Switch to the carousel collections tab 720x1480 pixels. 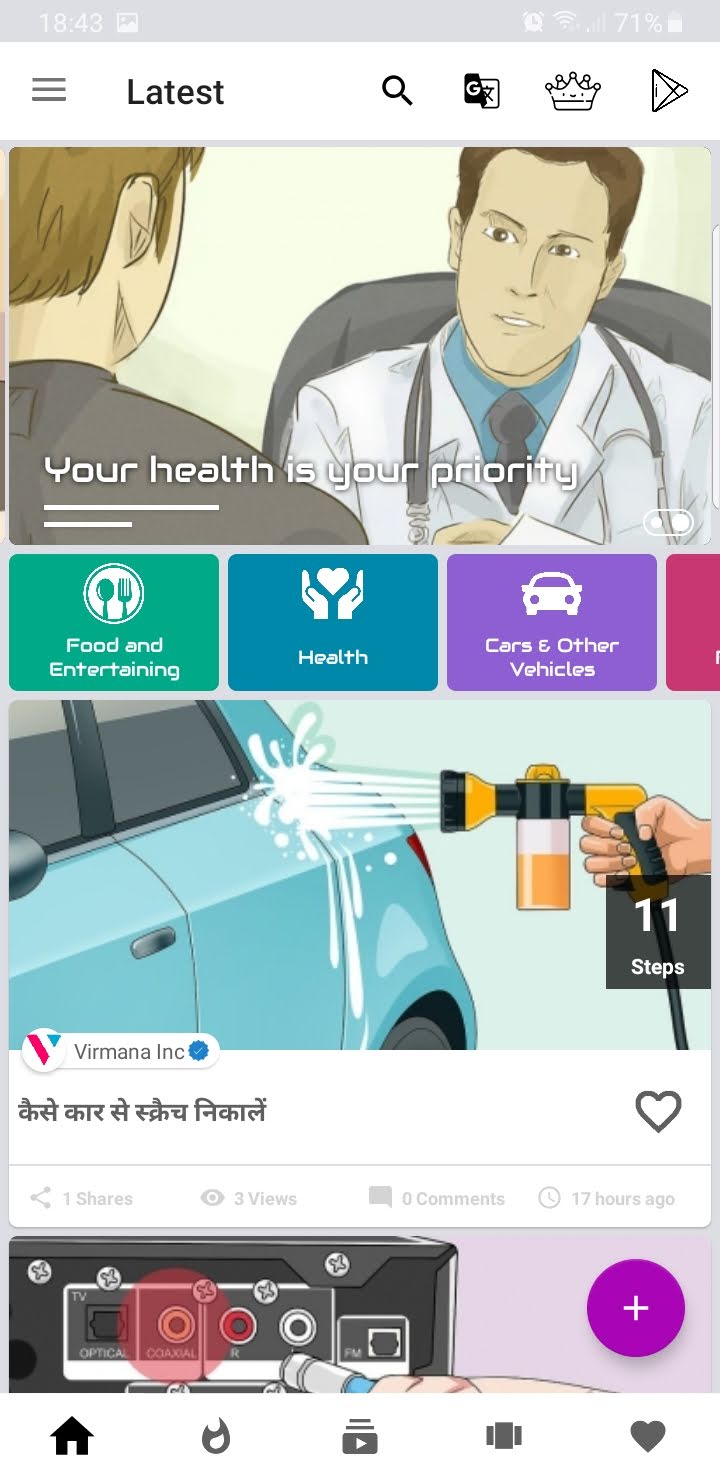[504, 1437]
